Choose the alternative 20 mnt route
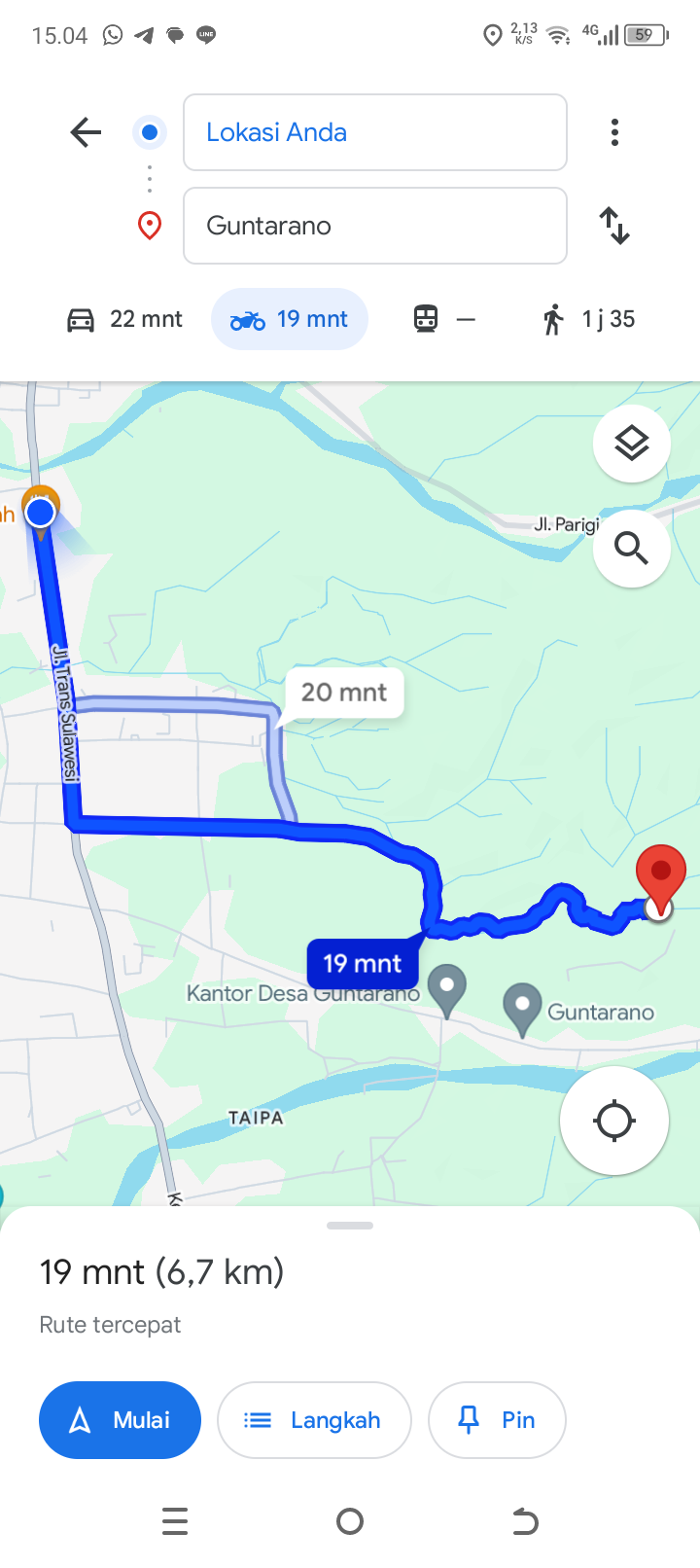Image resolution: width=700 pixels, height=1568 pixels. pos(344,693)
